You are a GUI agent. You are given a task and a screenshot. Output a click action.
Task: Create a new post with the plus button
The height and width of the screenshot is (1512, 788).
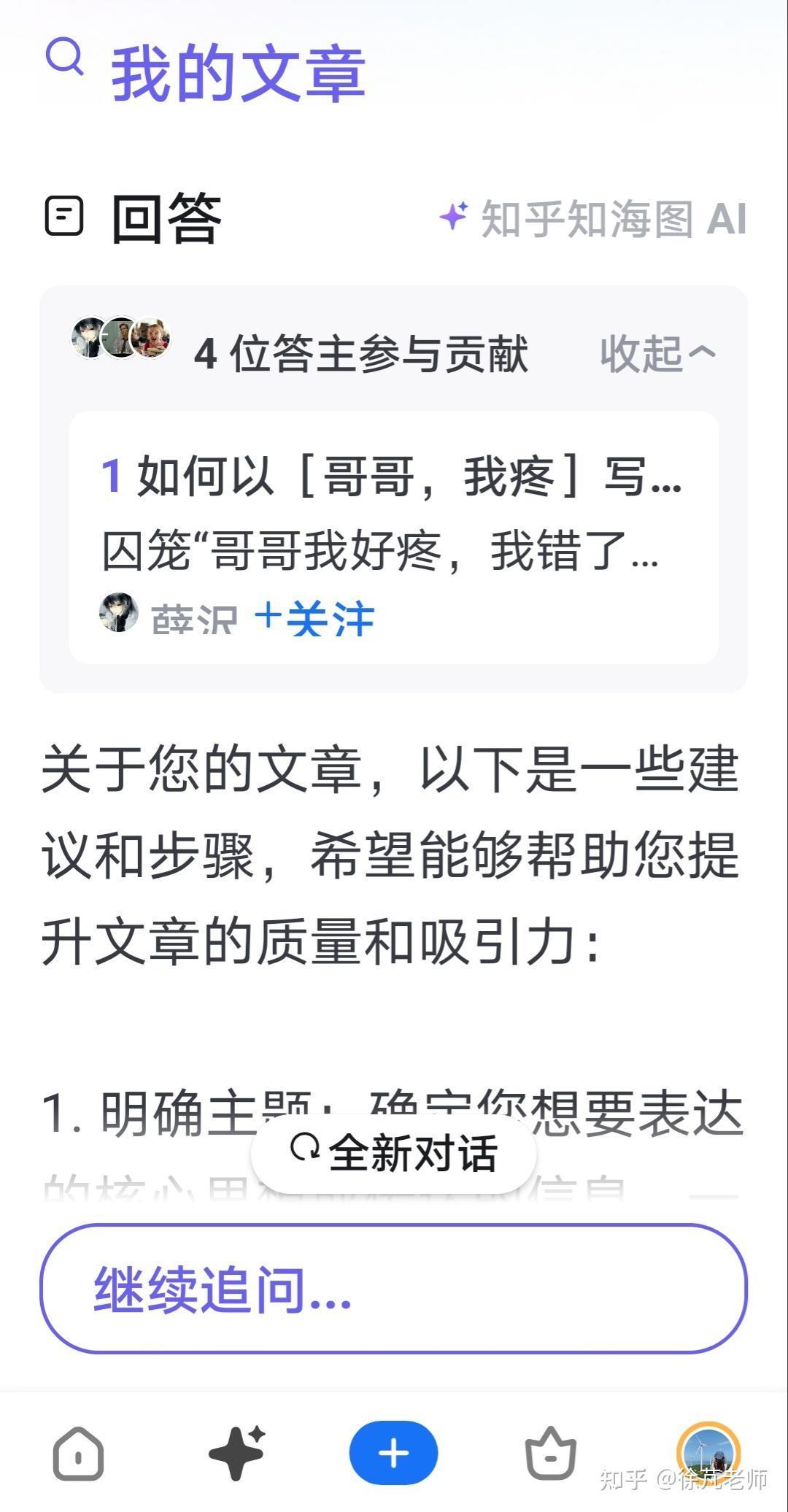(x=394, y=1454)
